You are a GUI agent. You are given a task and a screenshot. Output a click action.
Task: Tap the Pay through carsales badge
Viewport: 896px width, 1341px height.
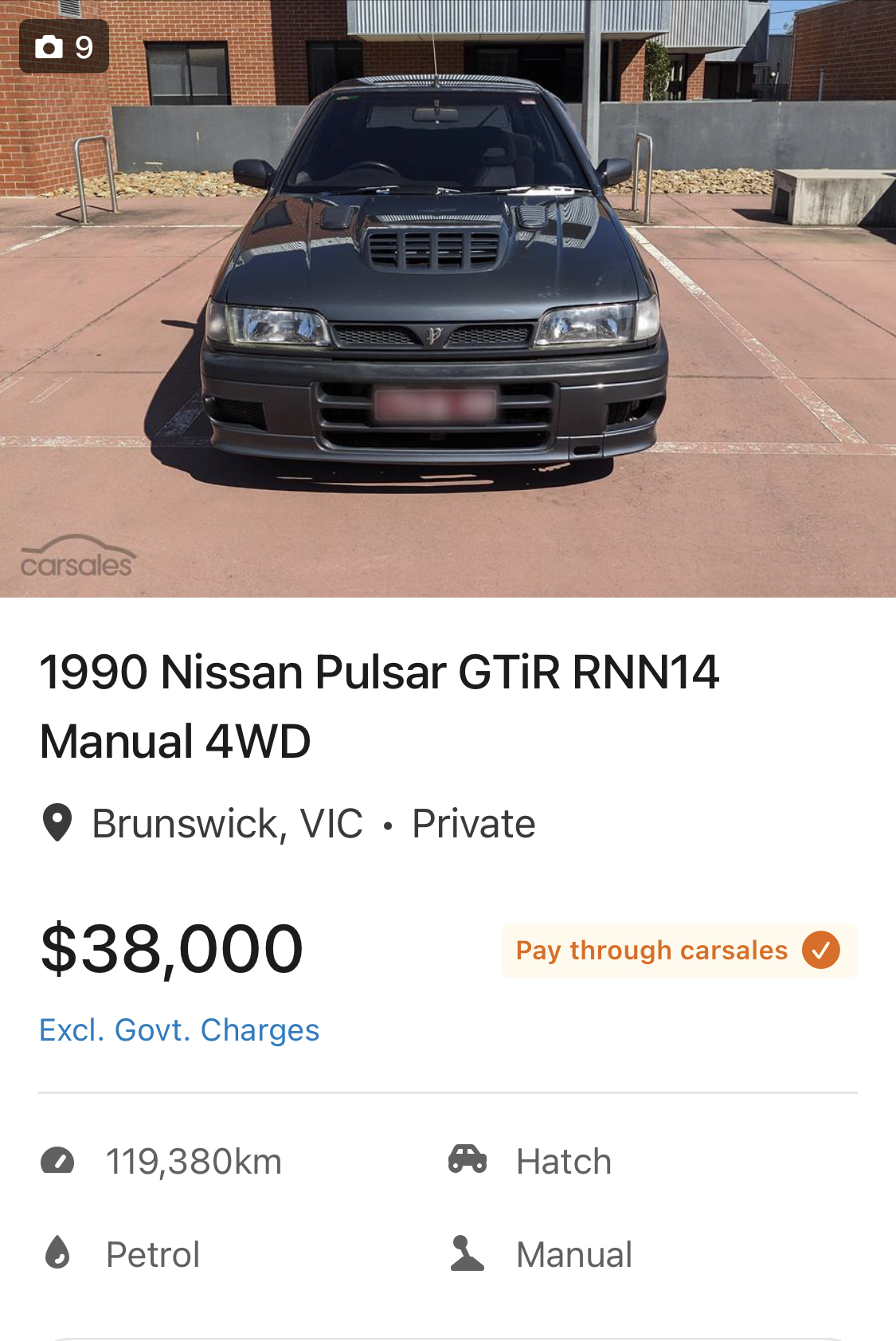tap(678, 950)
